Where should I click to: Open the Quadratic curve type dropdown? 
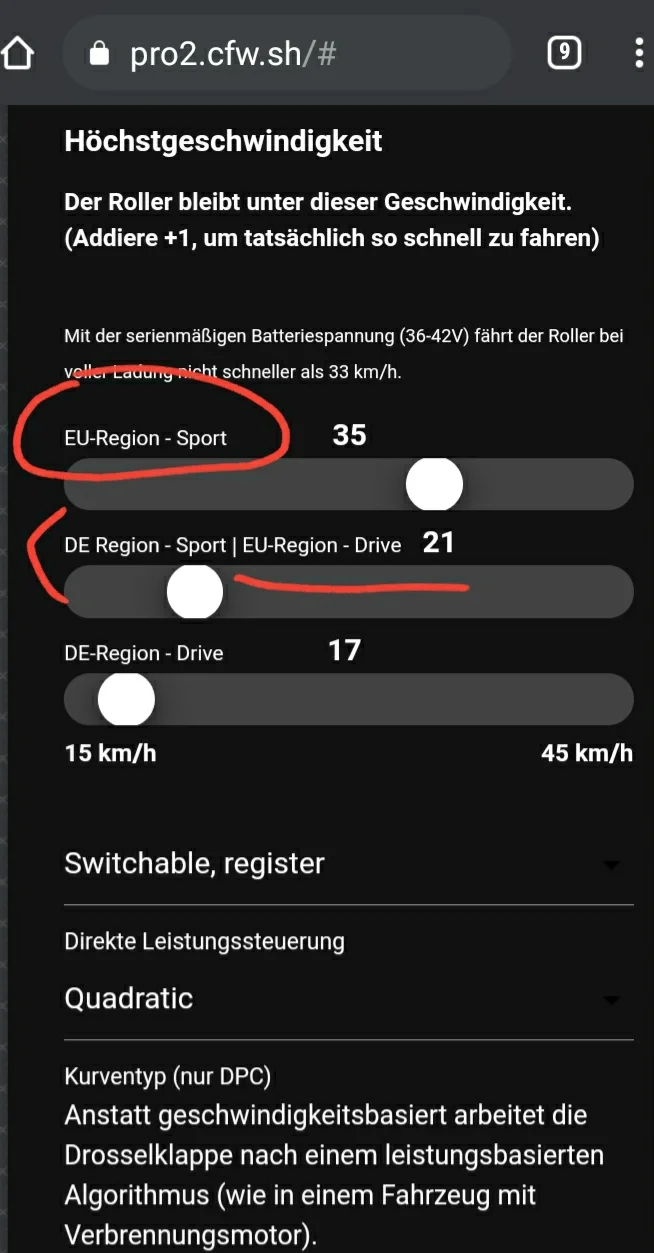point(348,998)
